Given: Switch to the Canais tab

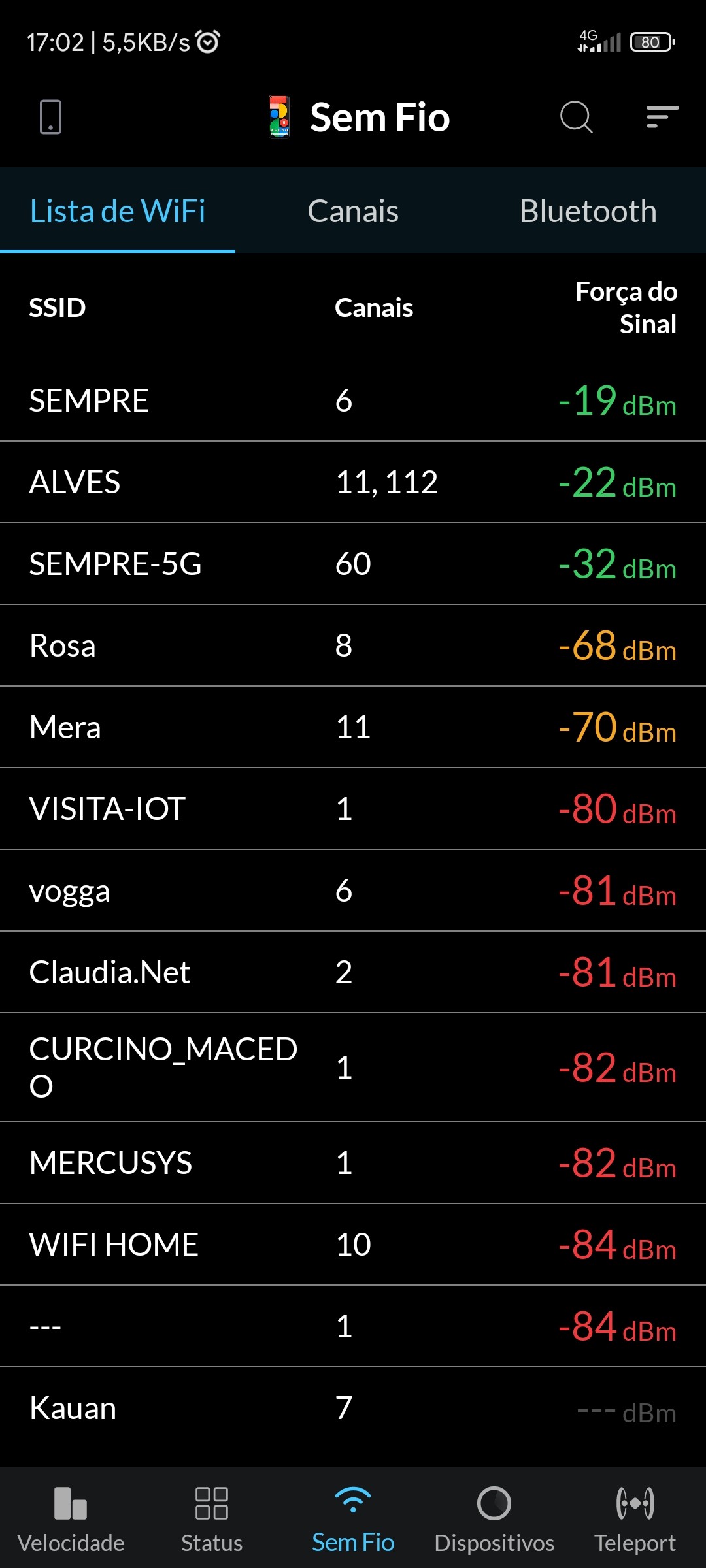Looking at the screenshot, I should (353, 211).
